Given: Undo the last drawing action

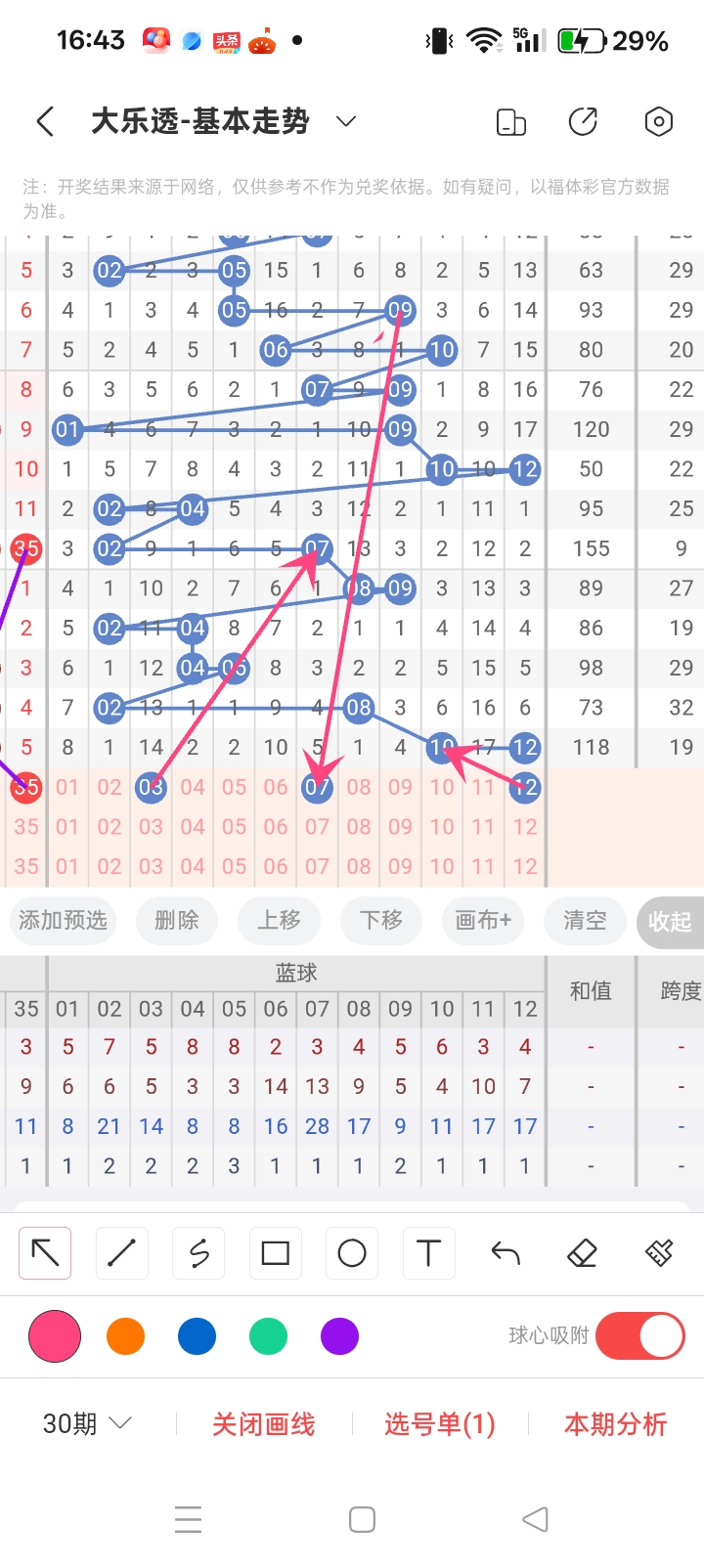Looking at the screenshot, I should click(x=506, y=1252).
